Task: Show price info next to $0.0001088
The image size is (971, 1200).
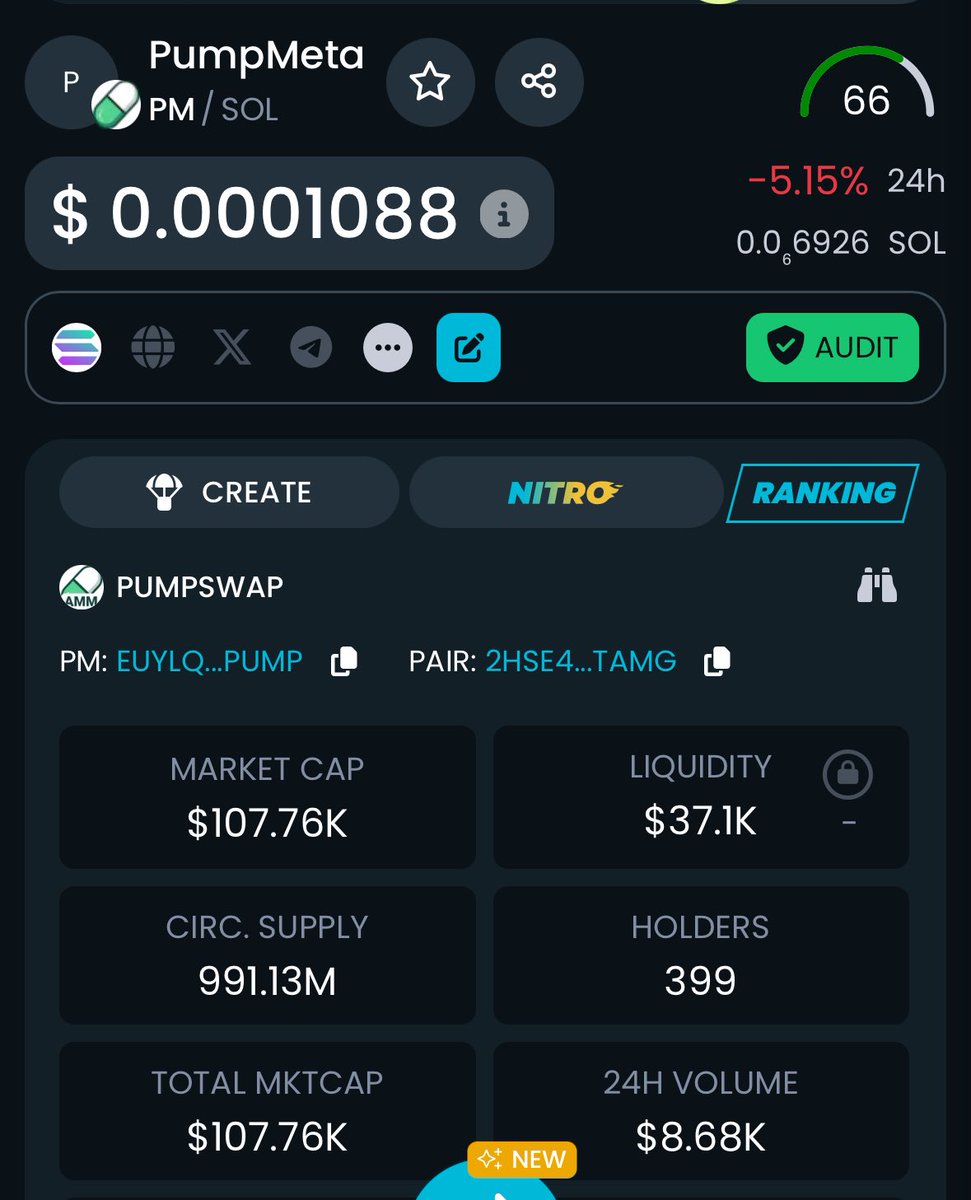Action: 504,214
